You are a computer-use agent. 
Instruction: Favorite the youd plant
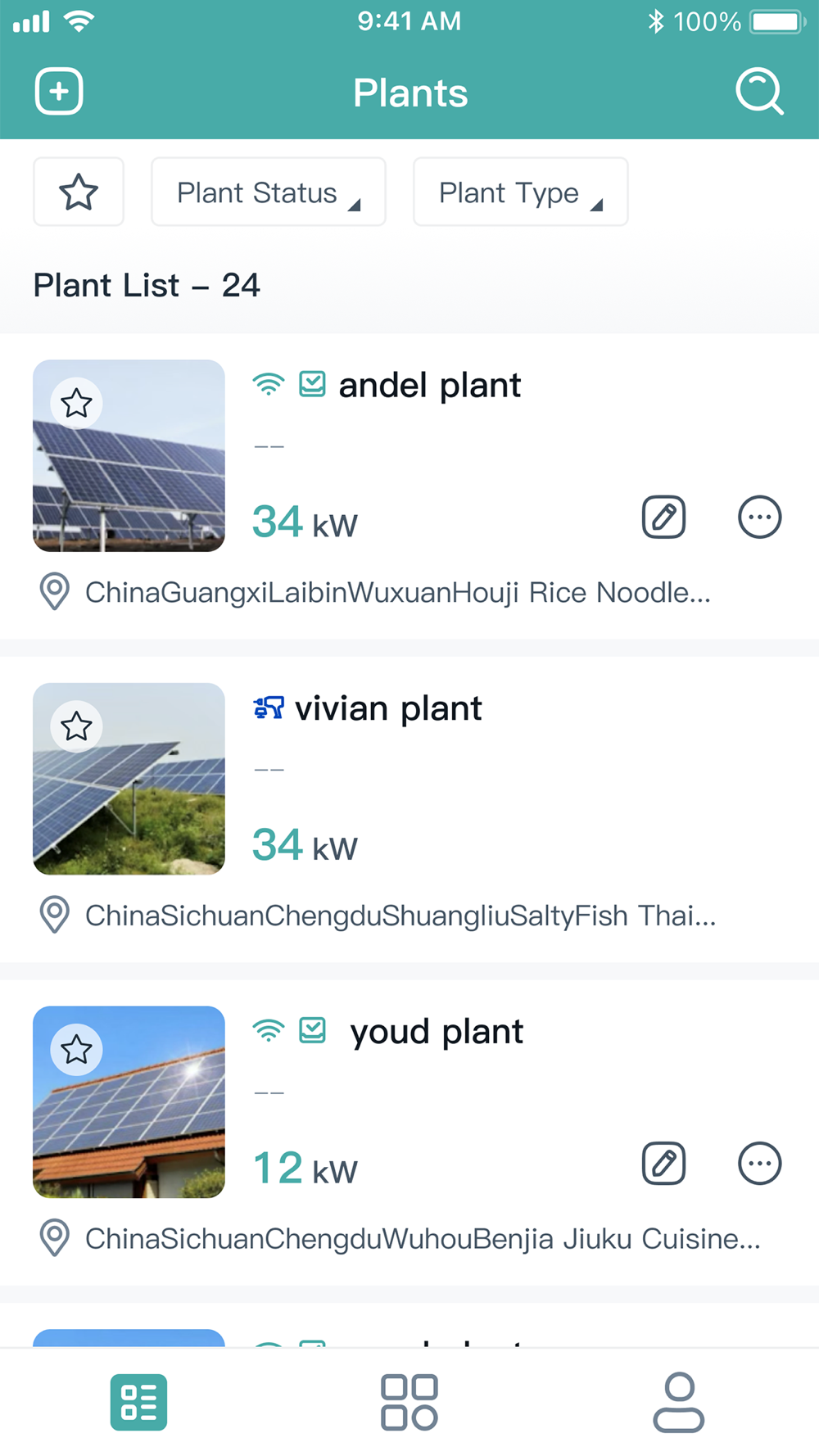click(x=77, y=1049)
